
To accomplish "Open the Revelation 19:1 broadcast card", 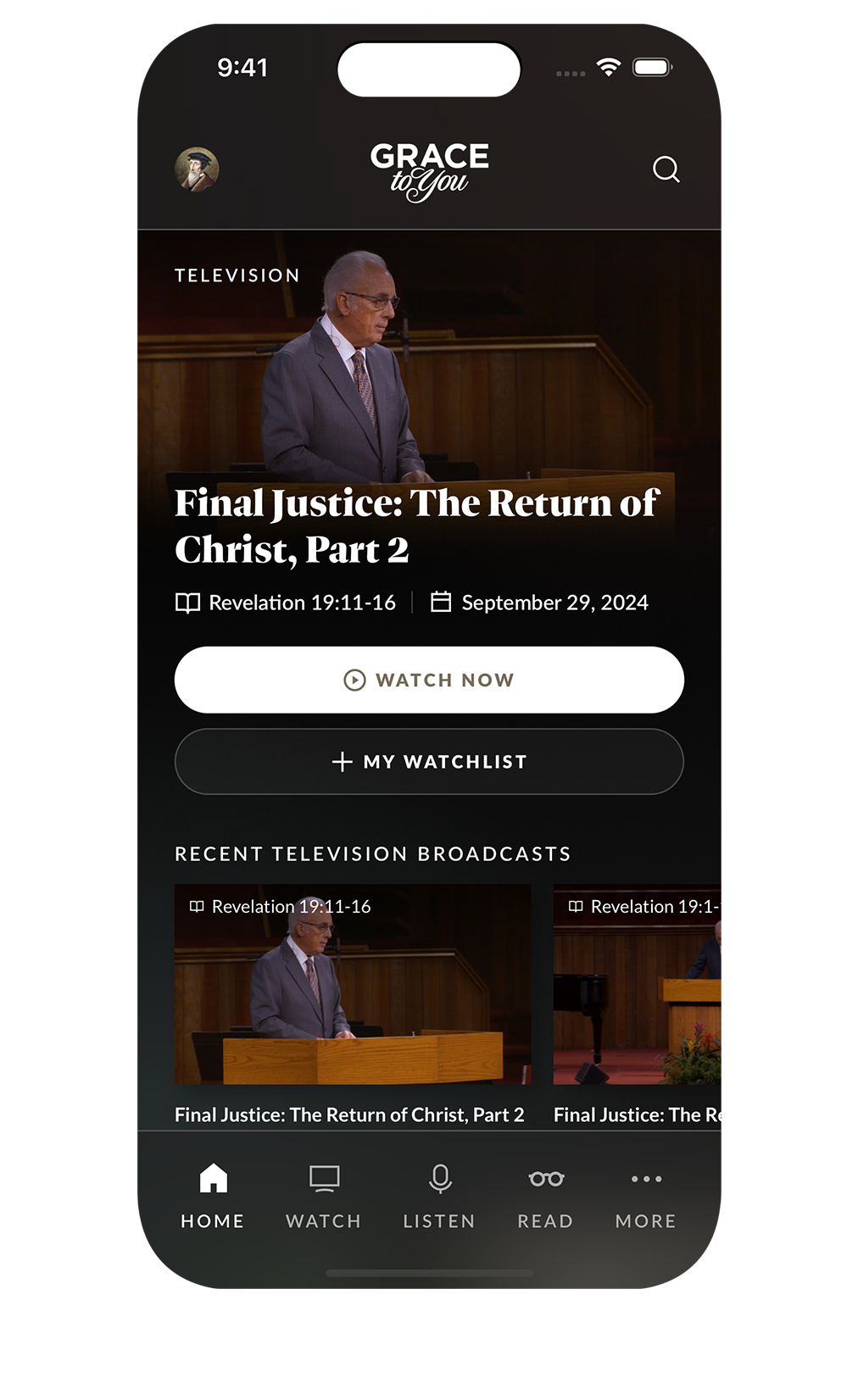I will tap(637, 985).
